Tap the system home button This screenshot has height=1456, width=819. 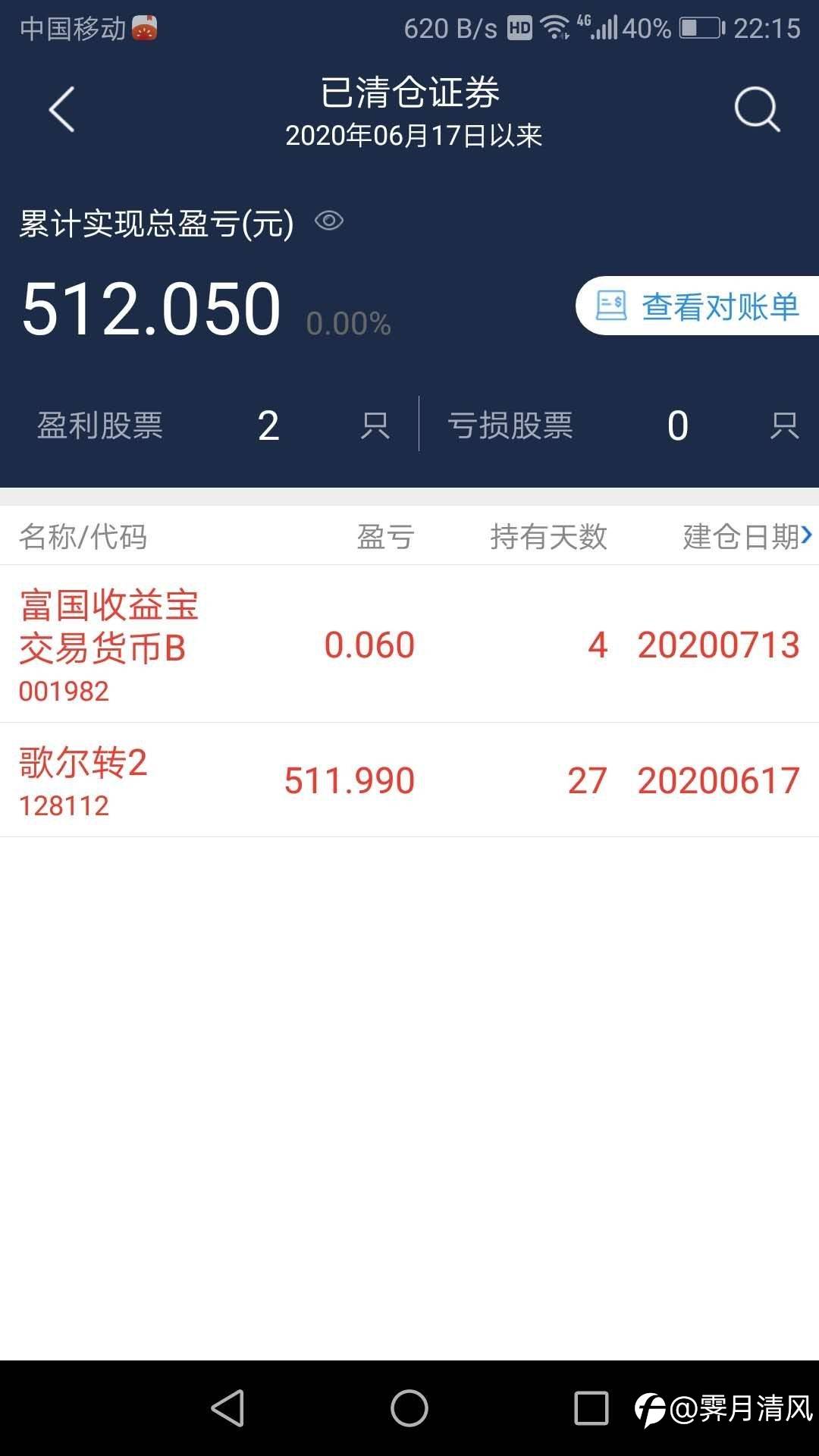tap(409, 1409)
